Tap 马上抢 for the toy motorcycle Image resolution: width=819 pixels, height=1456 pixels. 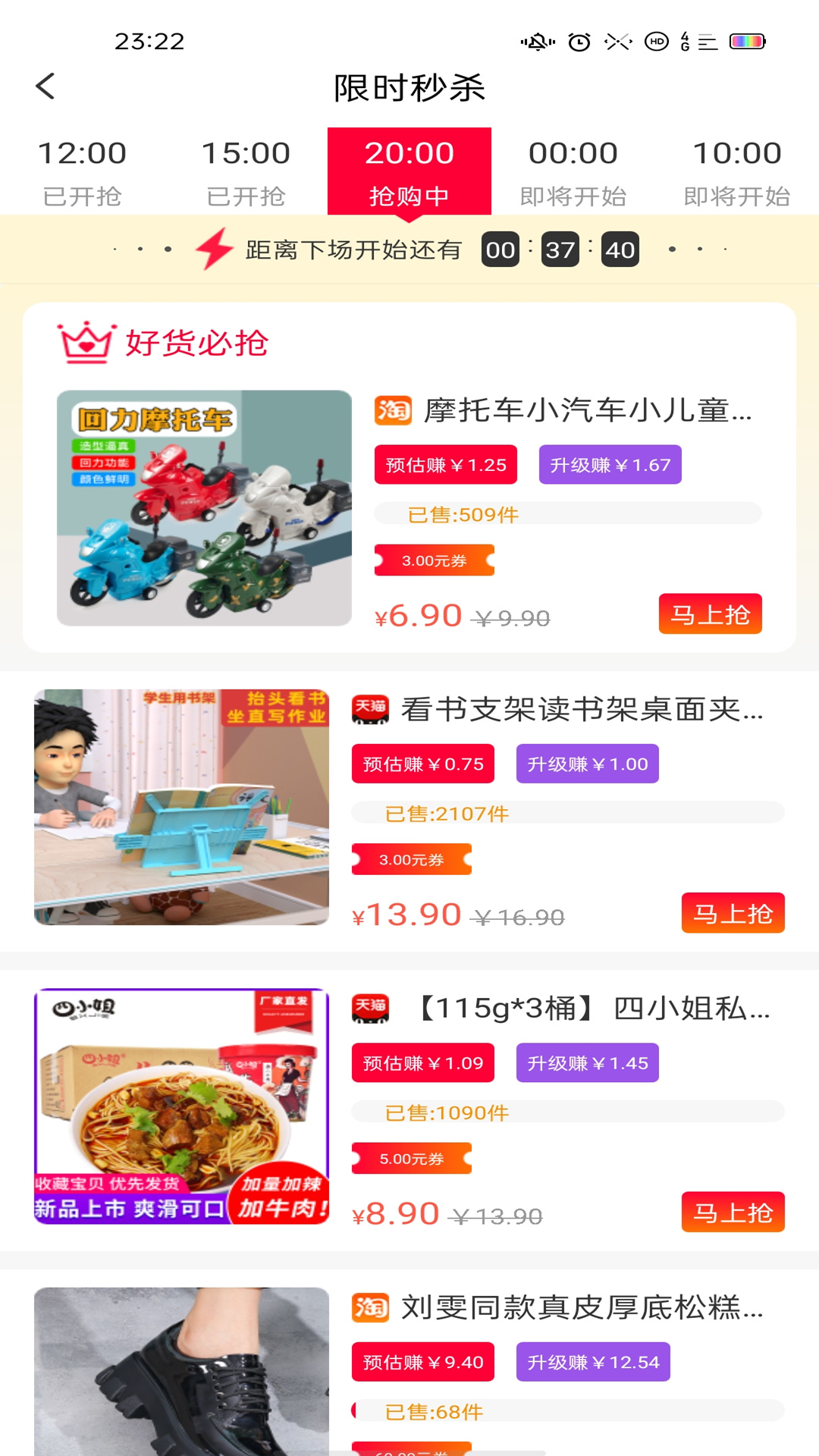[x=710, y=614]
